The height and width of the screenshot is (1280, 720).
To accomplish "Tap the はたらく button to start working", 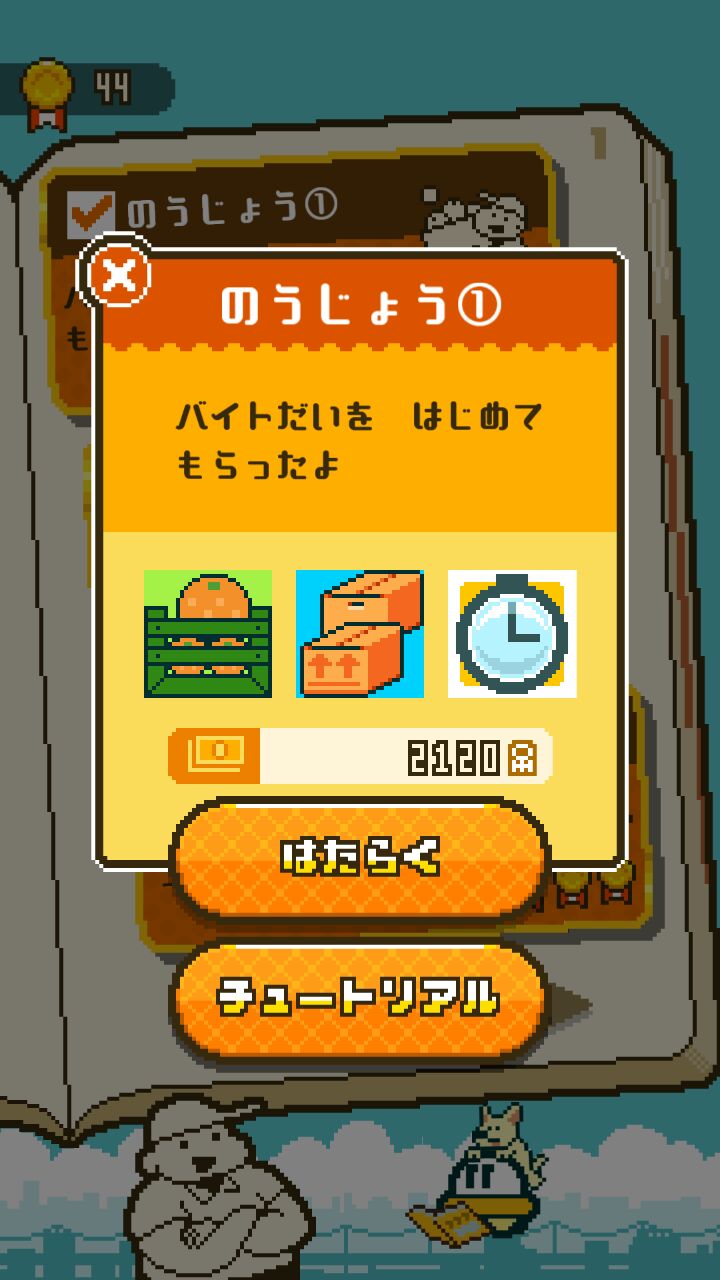I will tap(360, 857).
